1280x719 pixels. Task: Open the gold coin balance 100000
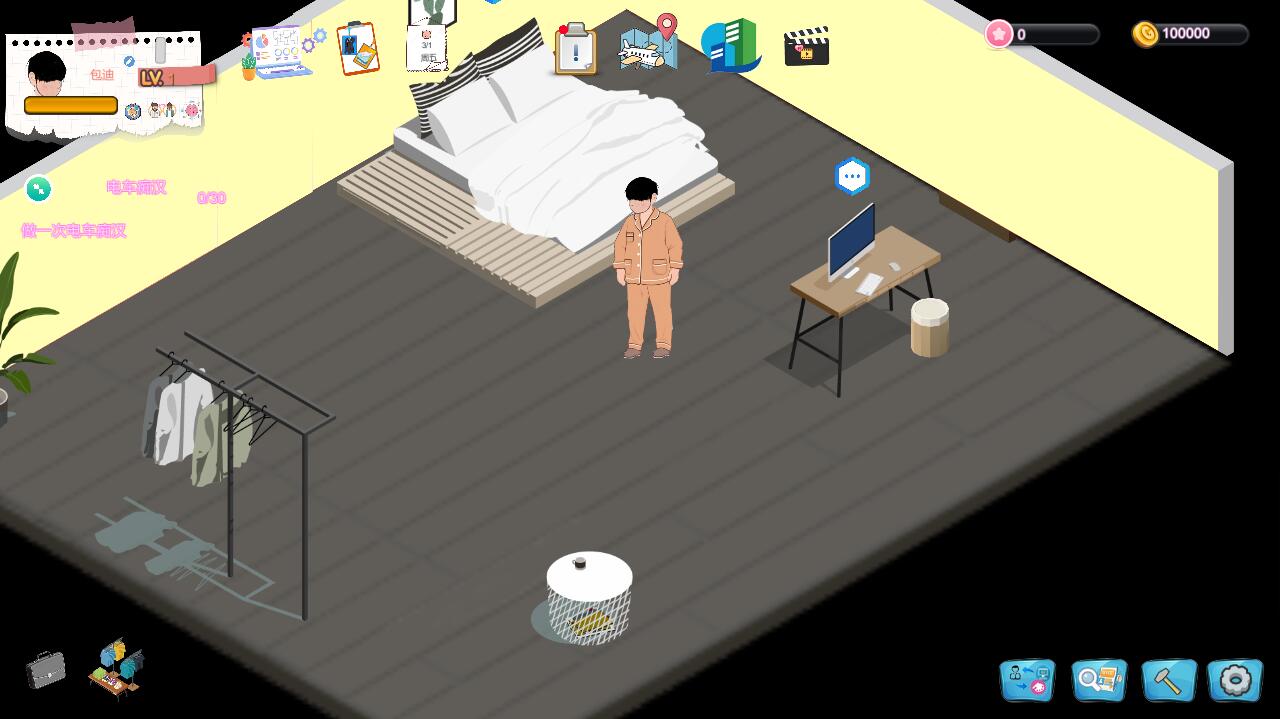[1190, 34]
